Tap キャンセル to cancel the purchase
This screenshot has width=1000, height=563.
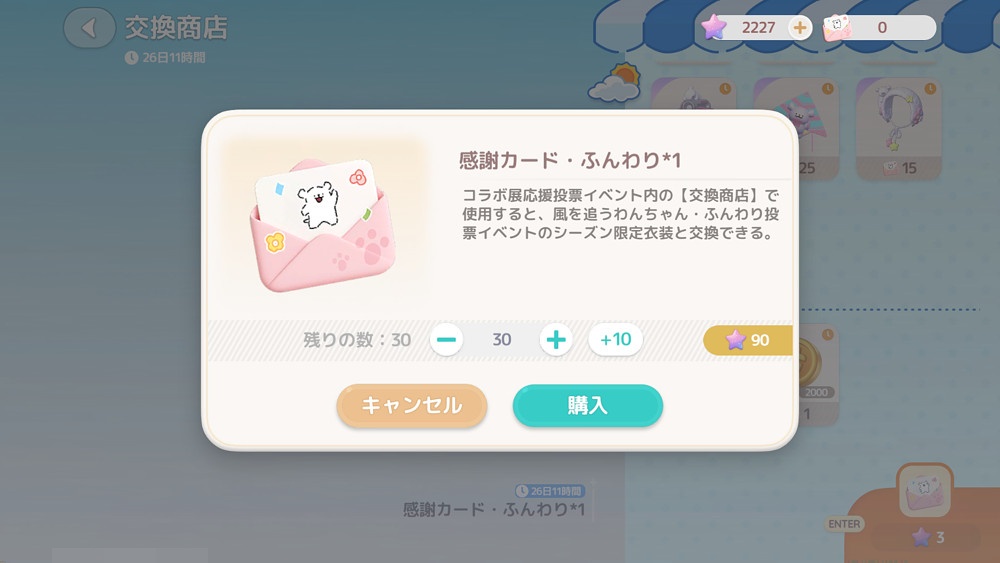pos(412,406)
